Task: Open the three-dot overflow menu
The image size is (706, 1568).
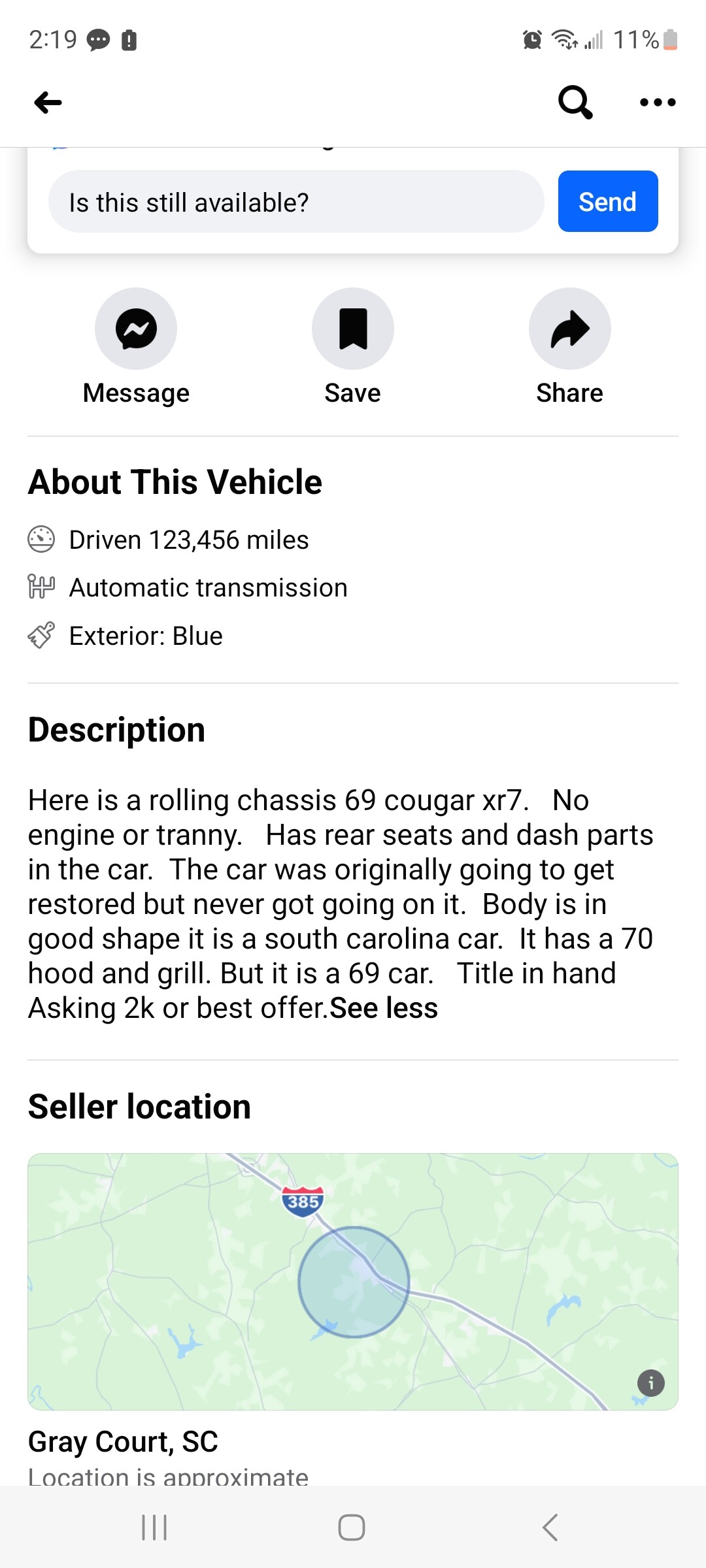Action: 658,103
